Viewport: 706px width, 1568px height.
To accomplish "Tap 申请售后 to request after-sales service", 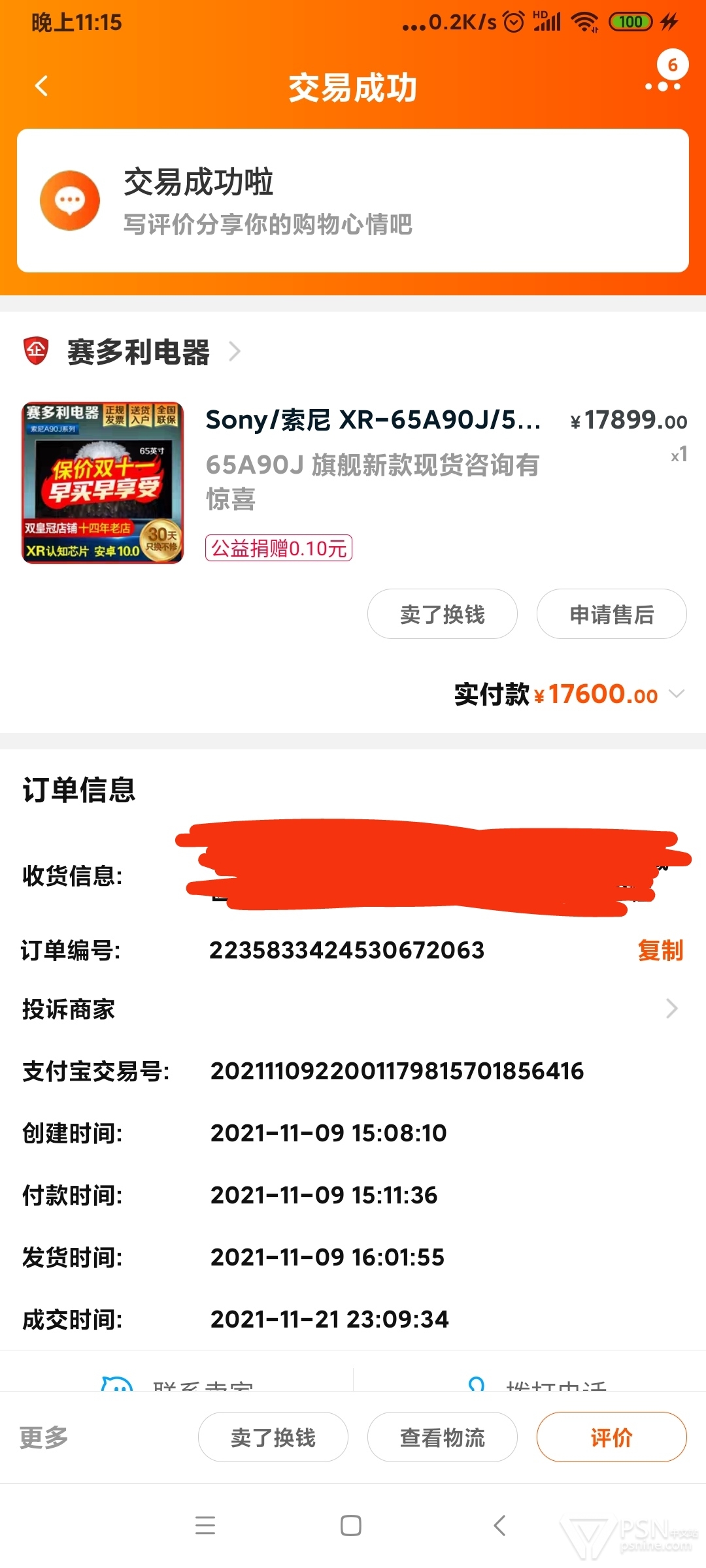I will click(612, 614).
